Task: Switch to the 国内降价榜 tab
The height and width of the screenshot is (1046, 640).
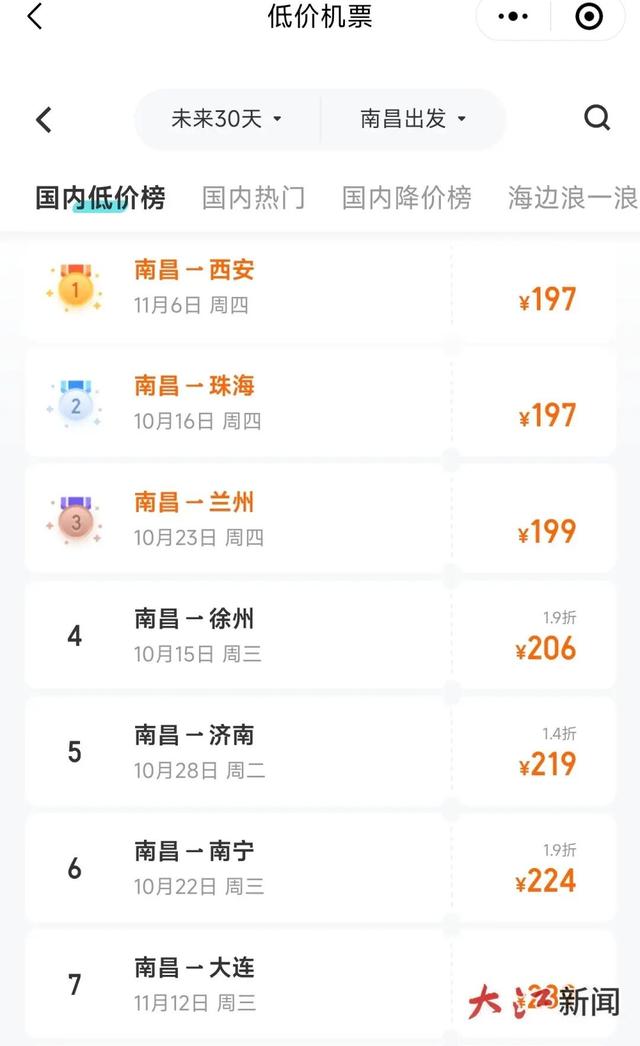Action: tap(406, 198)
